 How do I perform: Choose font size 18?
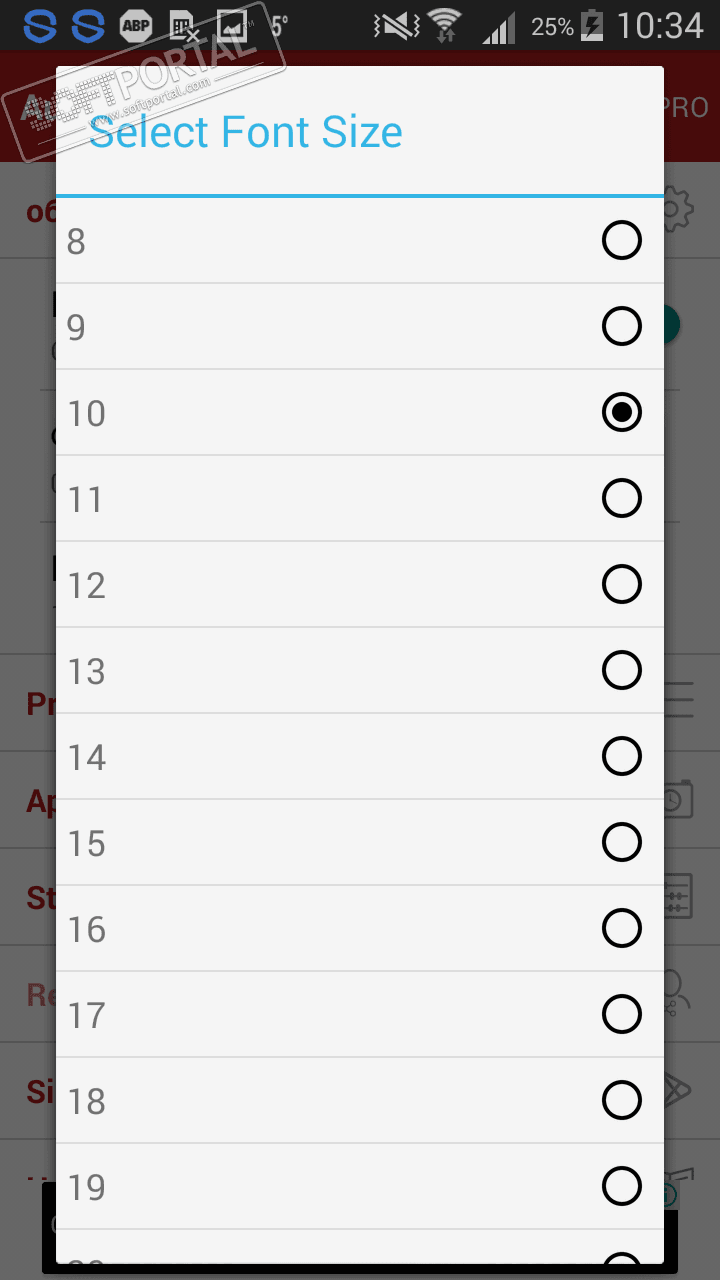(360, 1101)
